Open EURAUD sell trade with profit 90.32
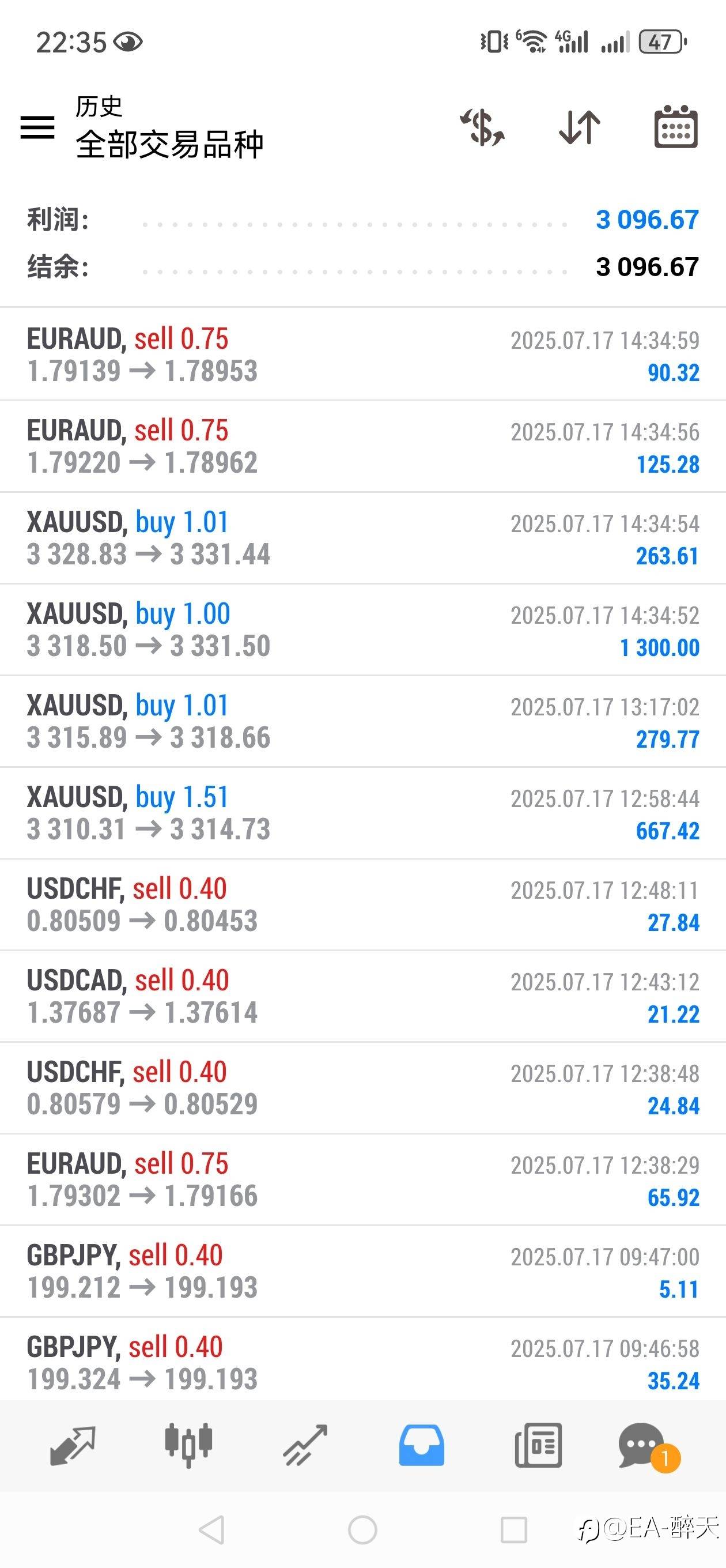Screen dimensions: 726x1568 [x=362, y=355]
